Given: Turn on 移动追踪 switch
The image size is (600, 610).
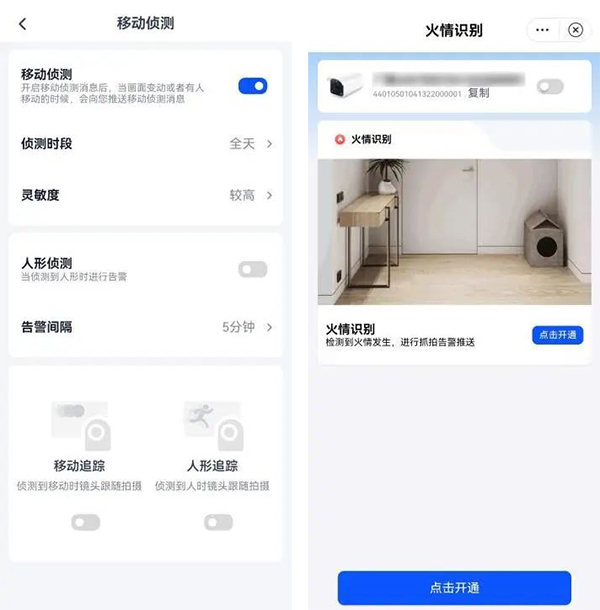Looking at the screenshot, I should [x=86, y=522].
